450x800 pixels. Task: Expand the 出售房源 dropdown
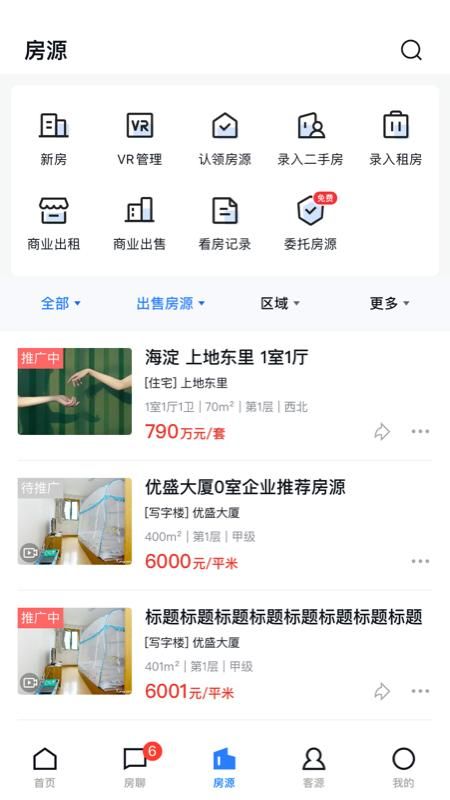click(x=170, y=304)
